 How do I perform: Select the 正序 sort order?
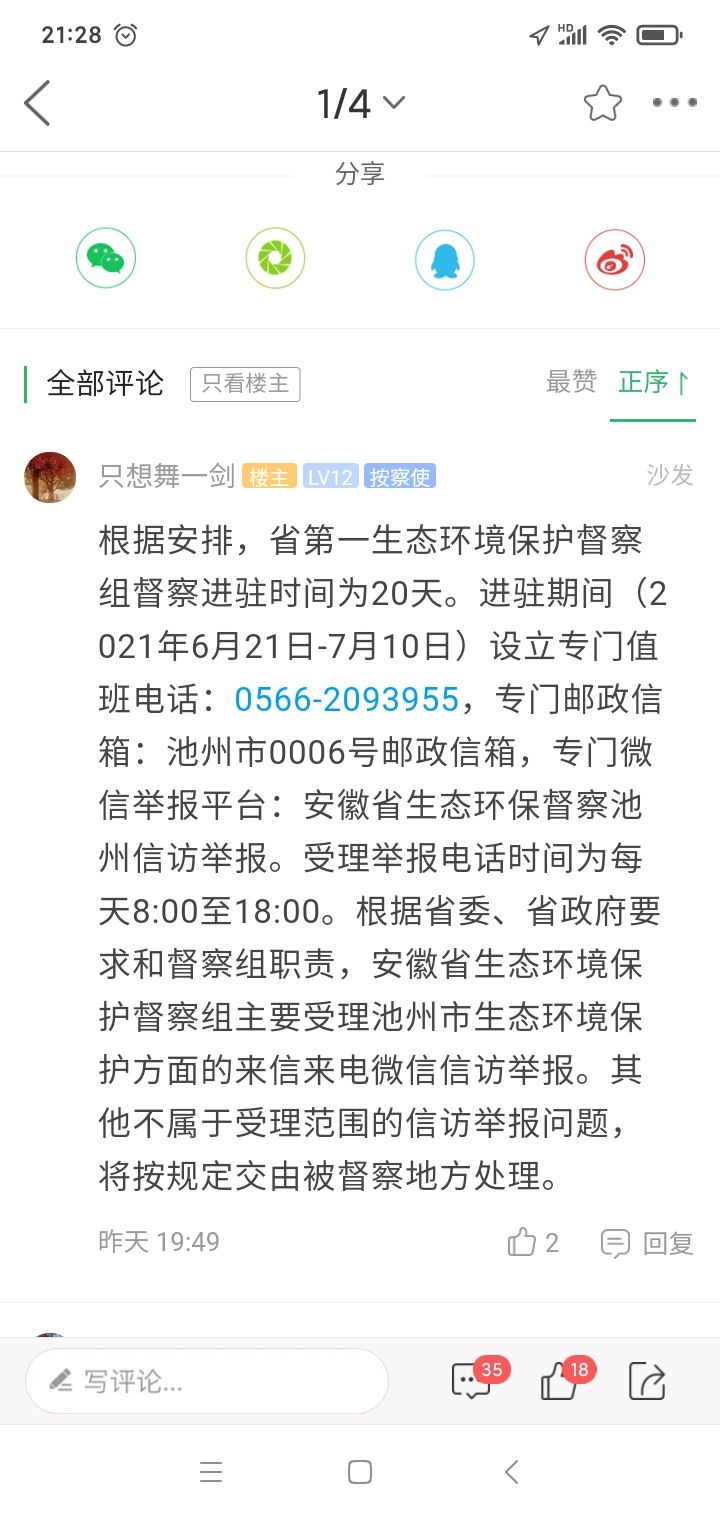tap(654, 382)
